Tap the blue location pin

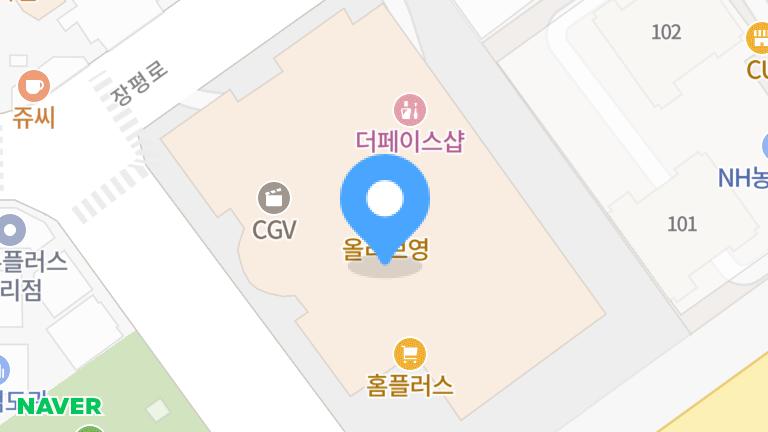[x=384, y=200]
